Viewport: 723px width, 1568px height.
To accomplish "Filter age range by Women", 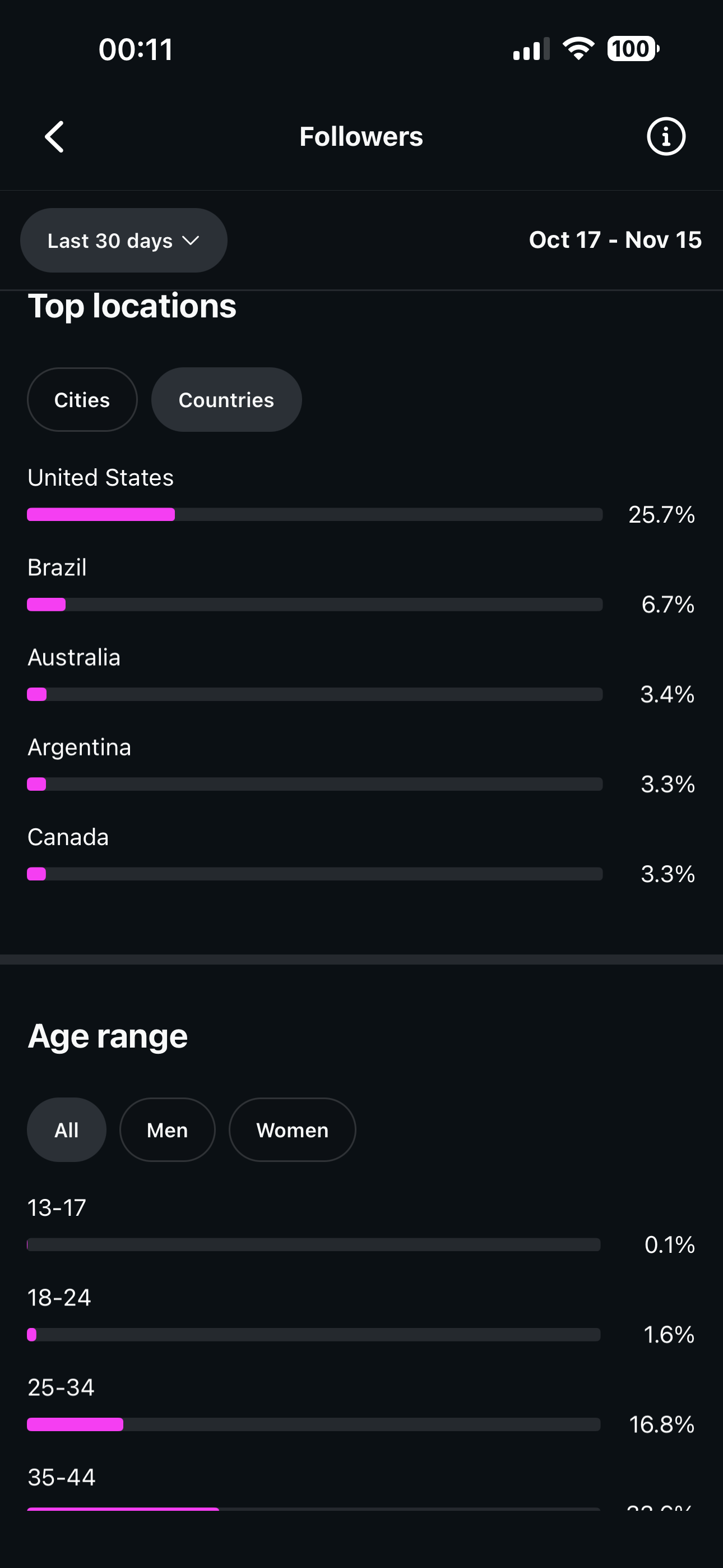I will [292, 1131].
